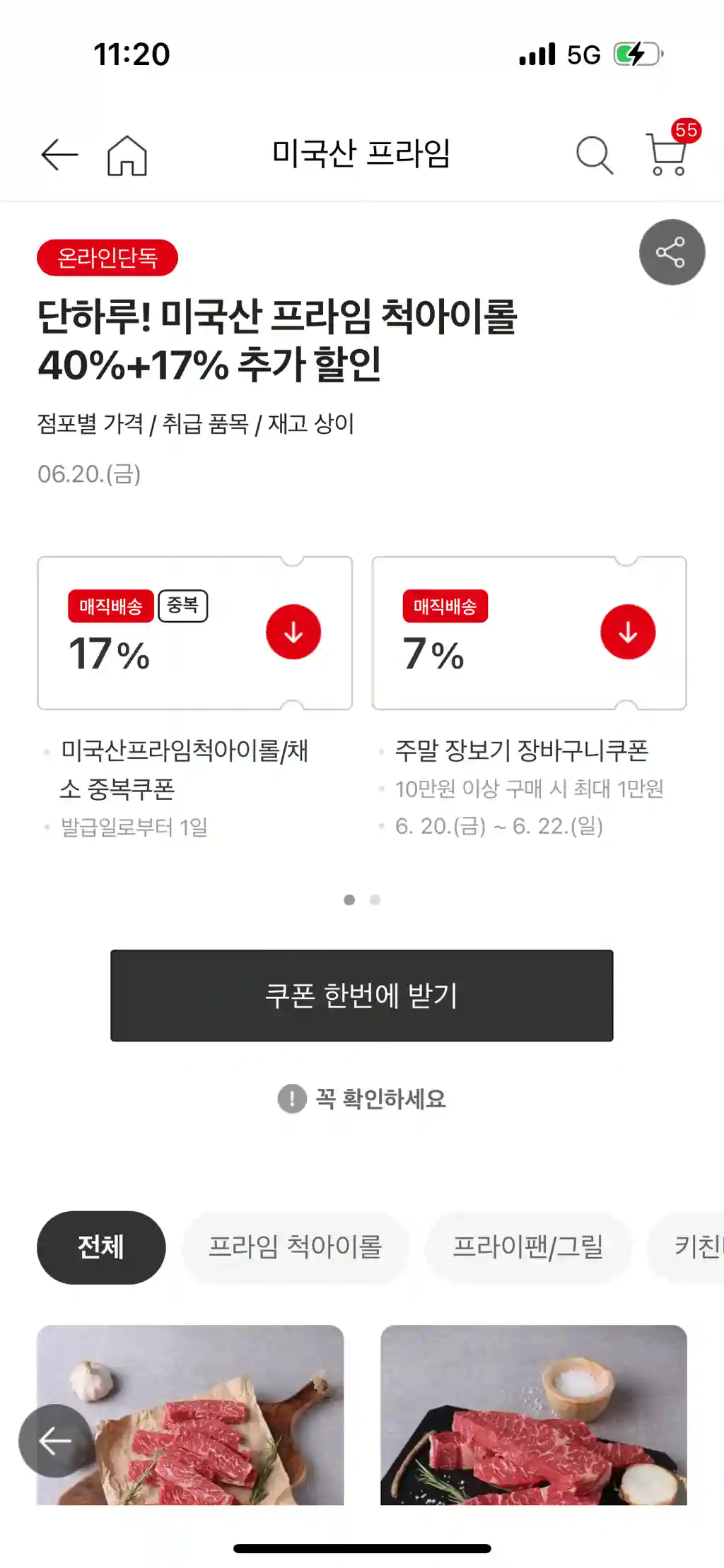
Task: Select the 전체 category chip
Action: click(101, 1247)
